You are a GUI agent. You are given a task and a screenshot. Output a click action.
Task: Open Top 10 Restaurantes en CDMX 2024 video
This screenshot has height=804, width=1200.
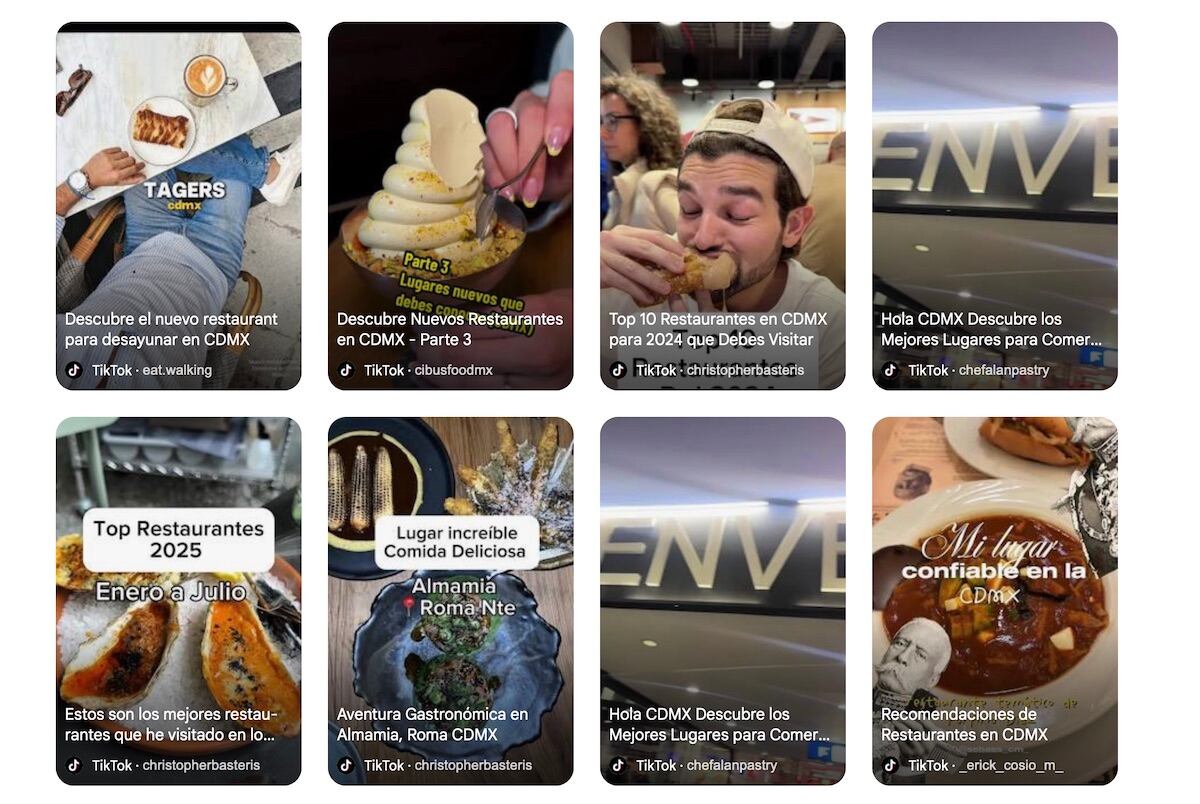(722, 205)
